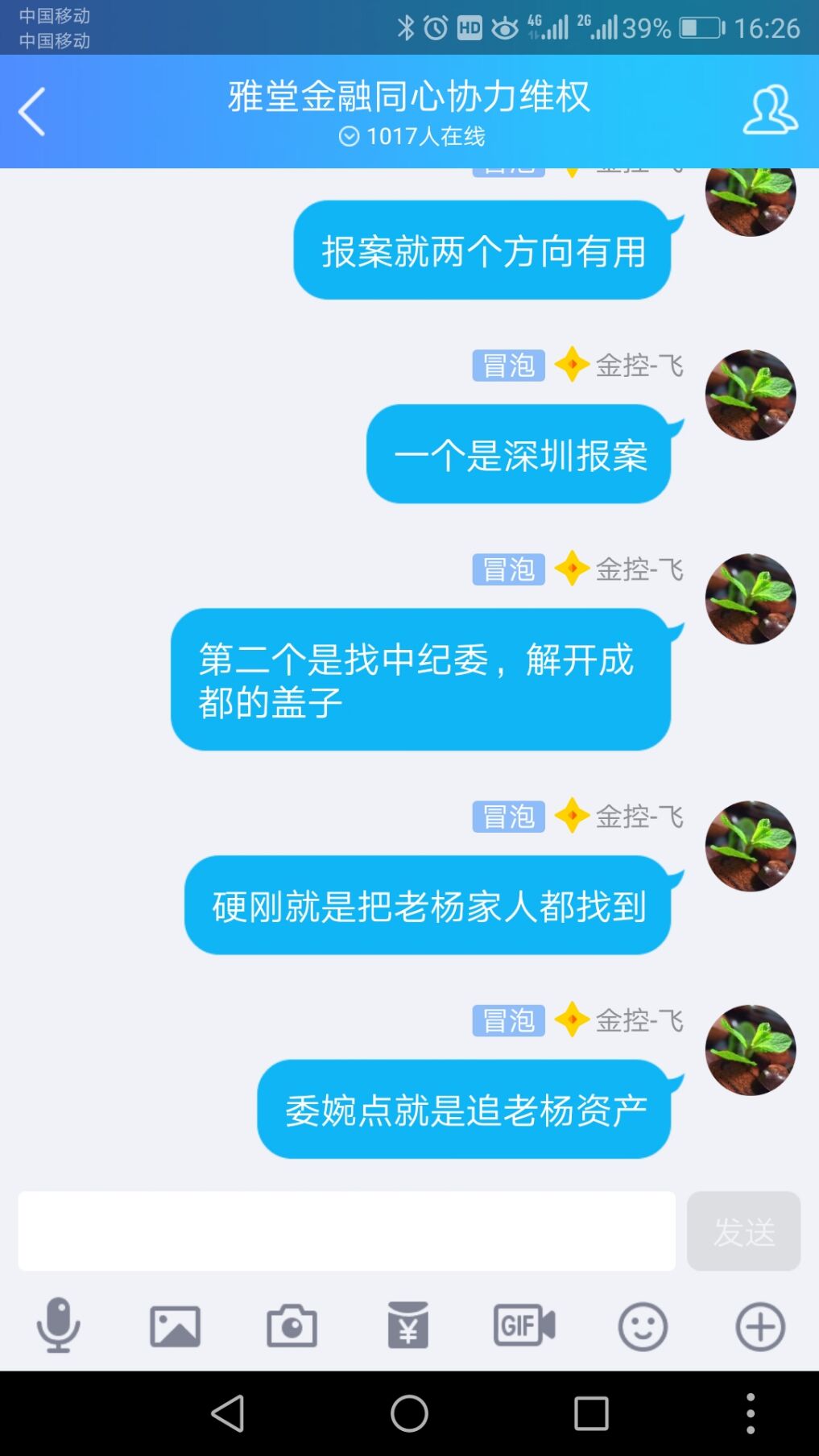Tap the 发送 send button
This screenshot has width=819, height=1456.
click(743, 1231)
